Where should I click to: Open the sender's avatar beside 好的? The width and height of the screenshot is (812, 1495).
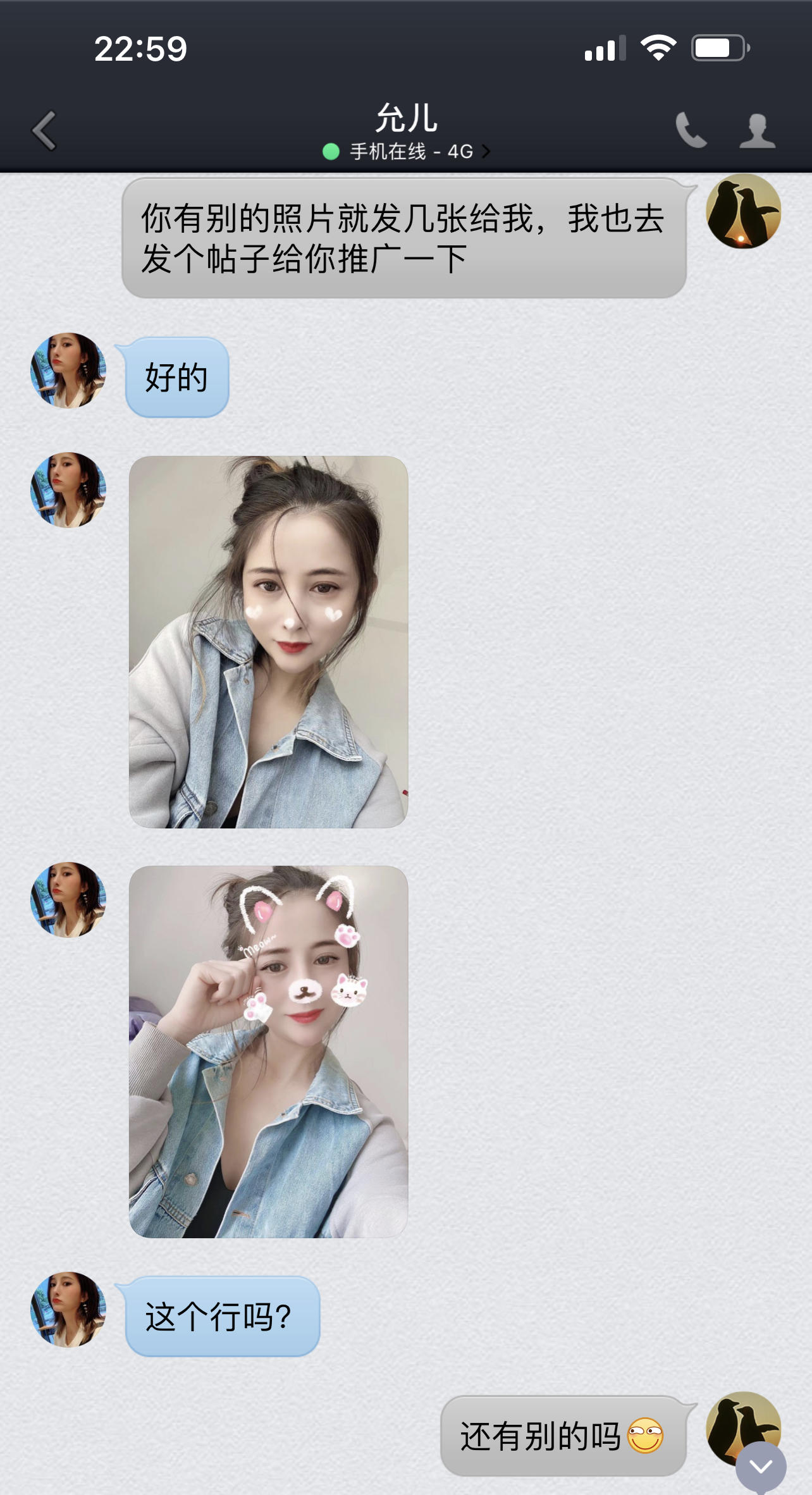click(x=68, y=371)
